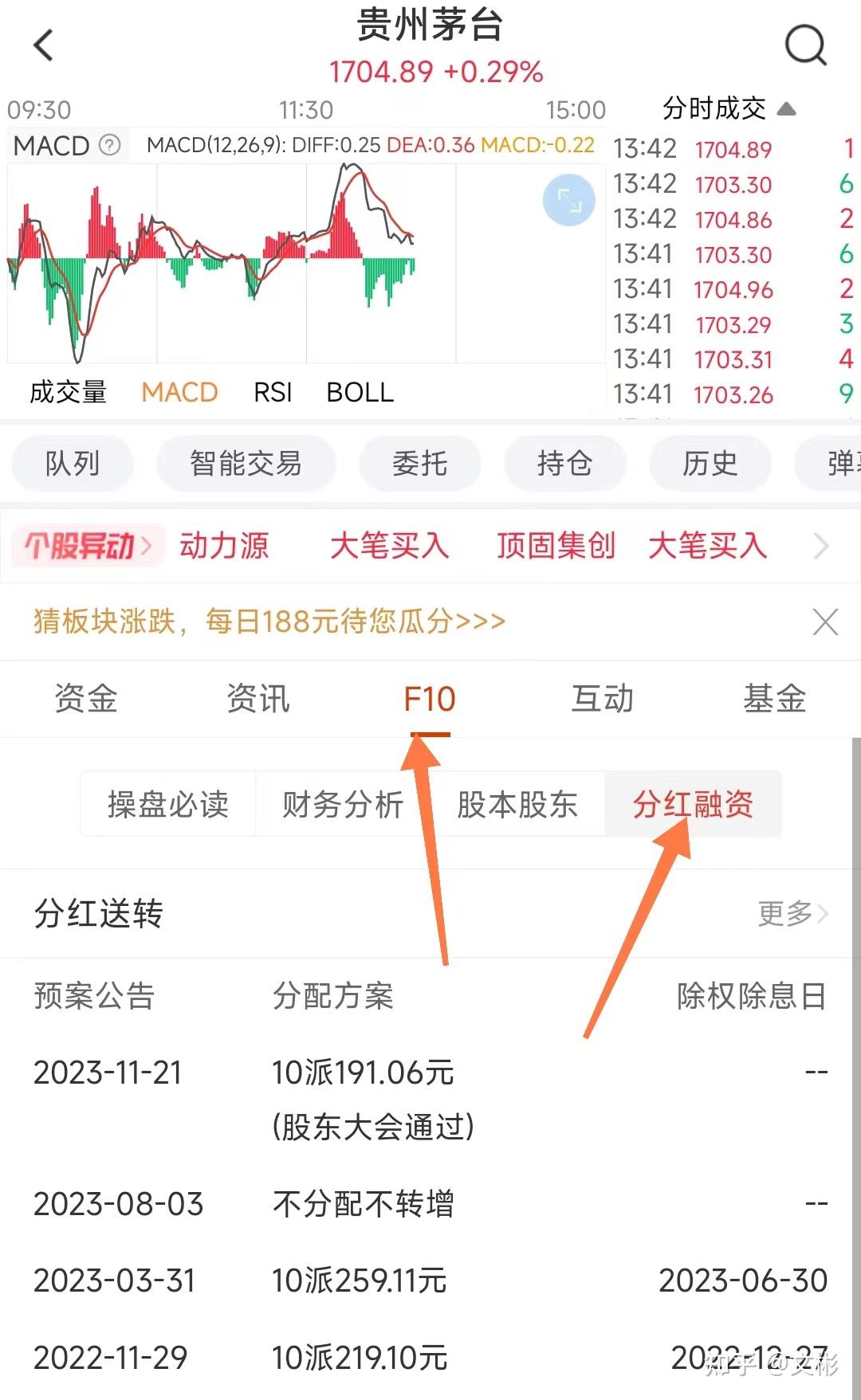Open the MACD help question-mark icon

point(108,145)
